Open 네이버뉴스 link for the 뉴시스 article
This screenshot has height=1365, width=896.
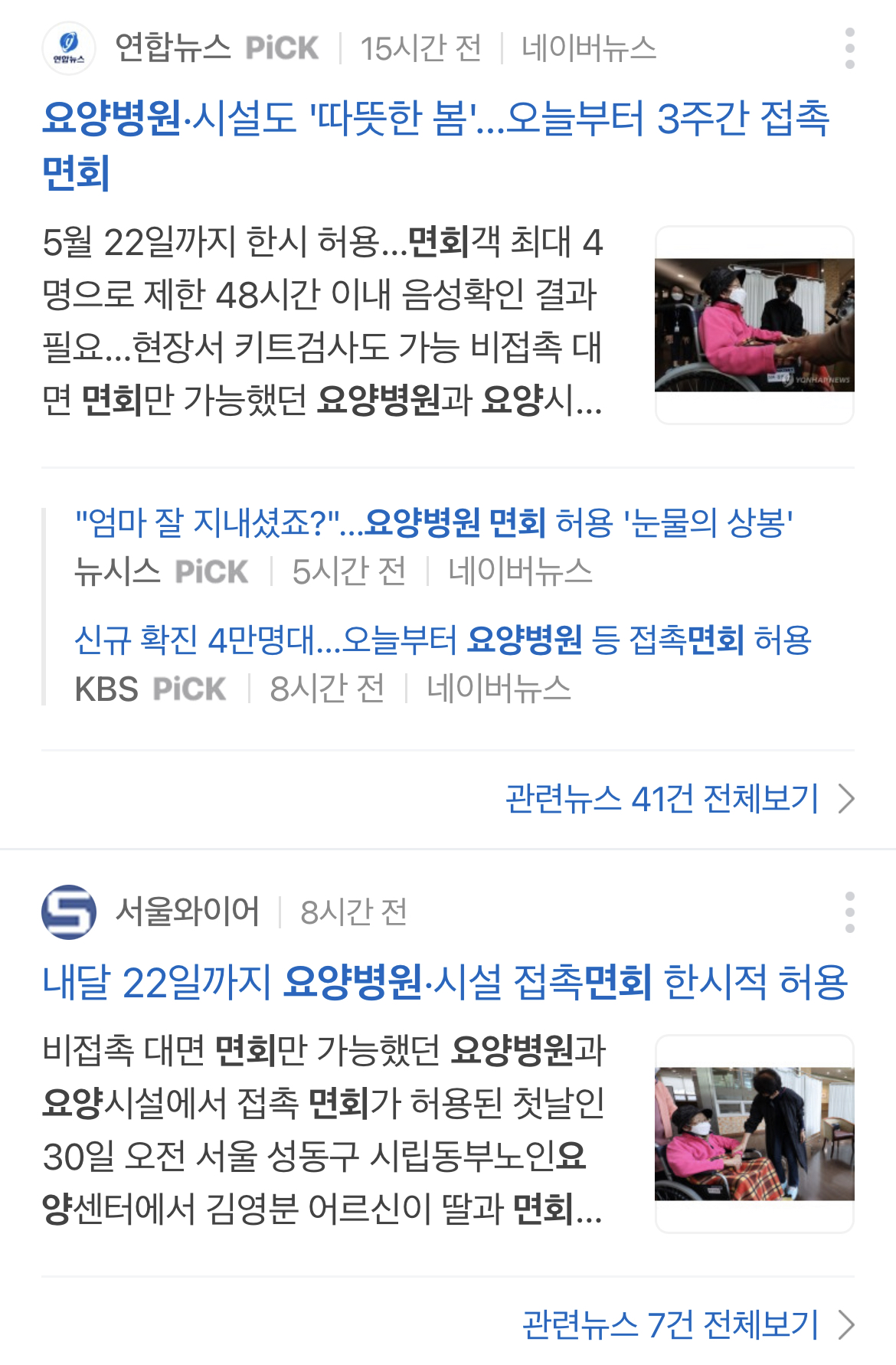click(x=520, y=571)
